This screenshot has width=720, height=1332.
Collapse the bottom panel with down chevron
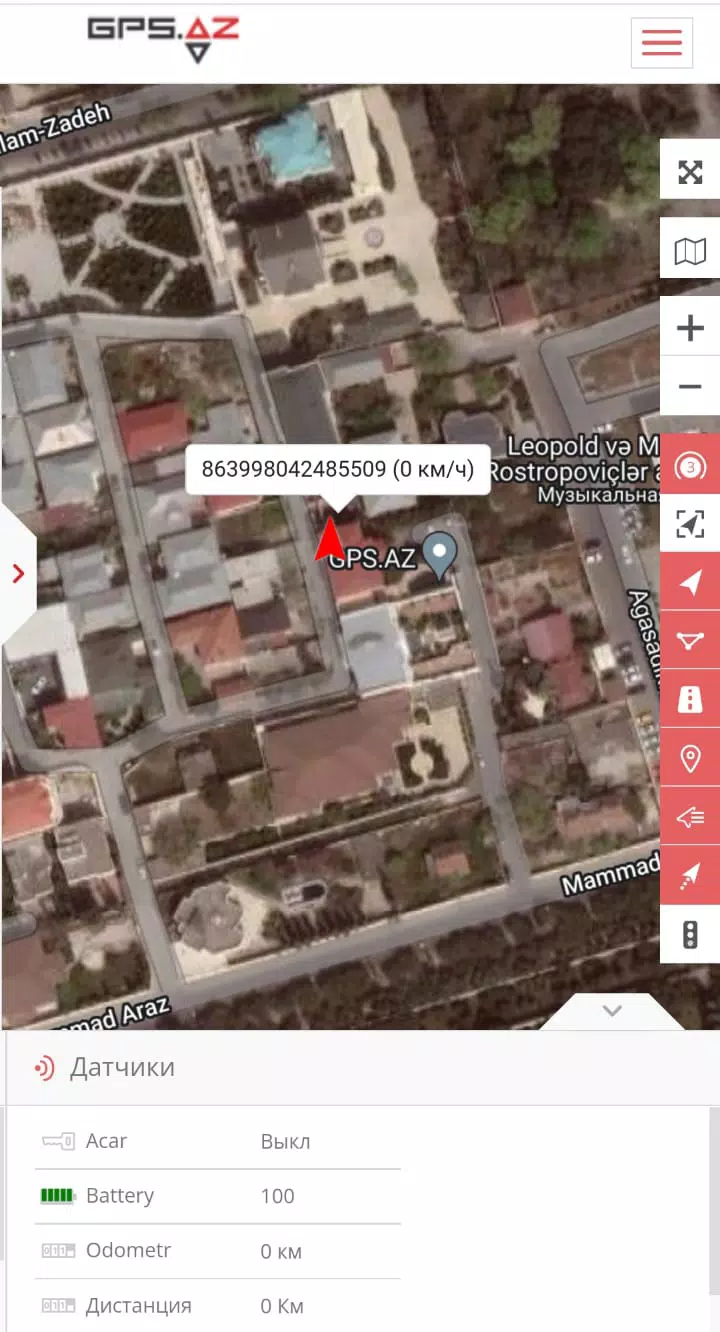click(611, 1011)
